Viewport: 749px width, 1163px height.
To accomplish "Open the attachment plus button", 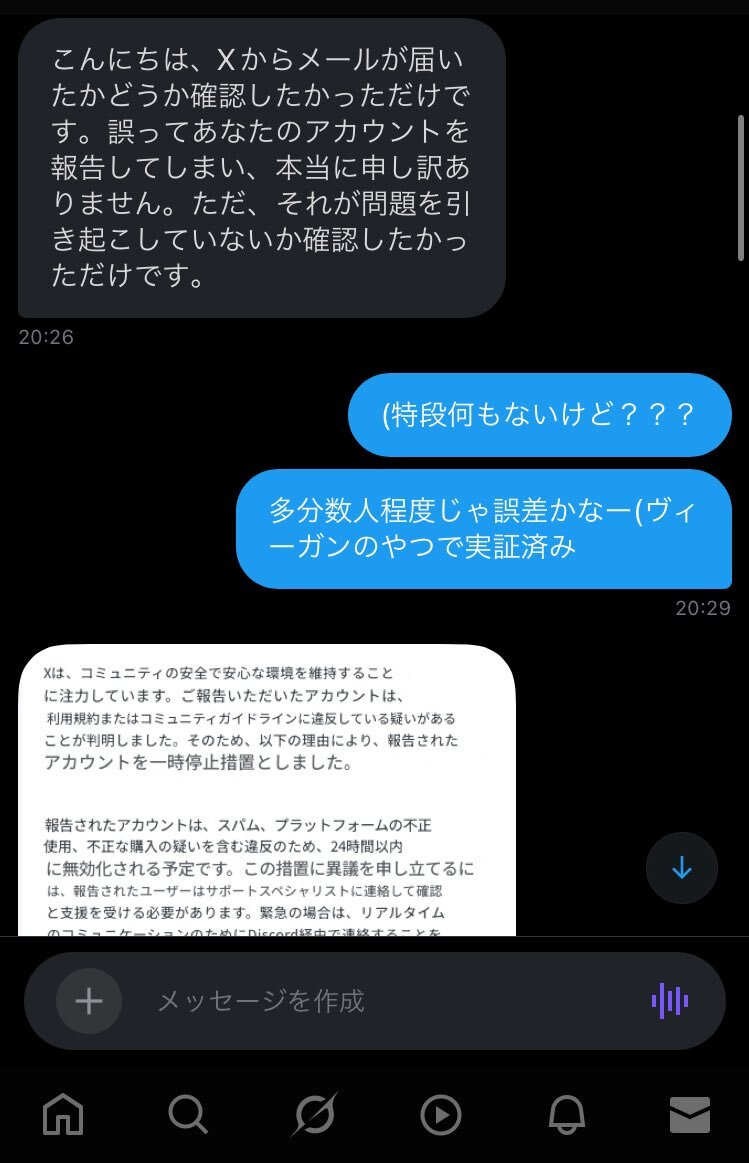I will (x=89, y=1001).
